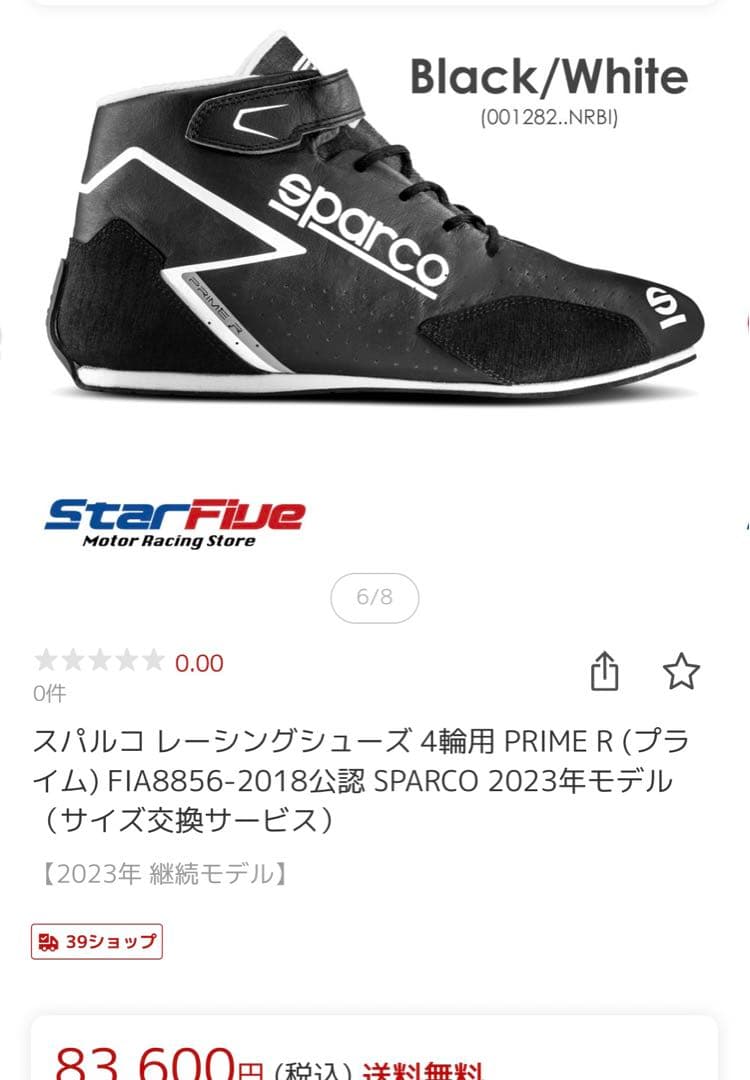Click the 6/8 image counter pill
Viewport: 750px width, 1080px height.
[374, 596]
